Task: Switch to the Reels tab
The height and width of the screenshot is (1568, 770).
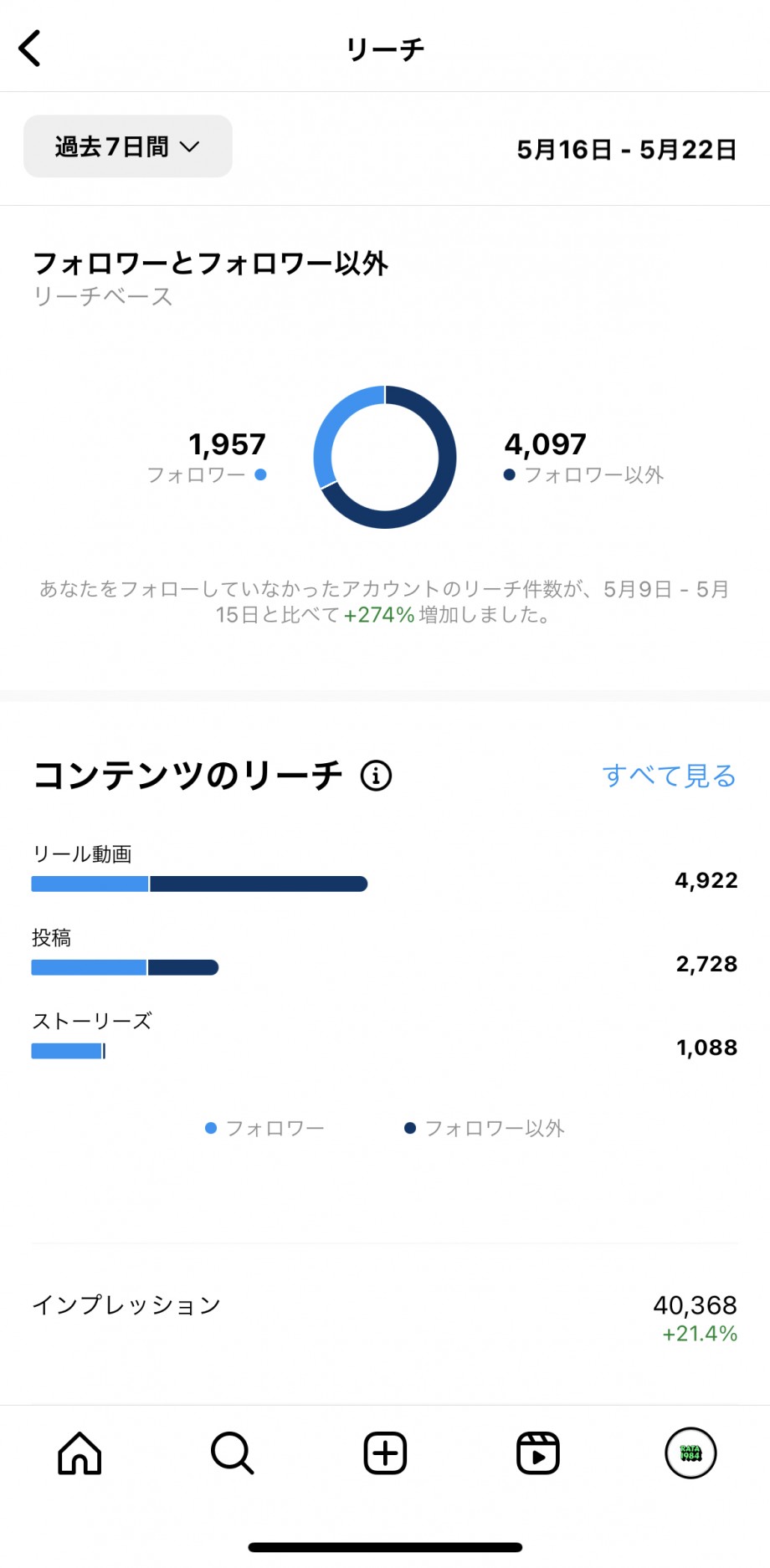Action: tap(537, 1453)
